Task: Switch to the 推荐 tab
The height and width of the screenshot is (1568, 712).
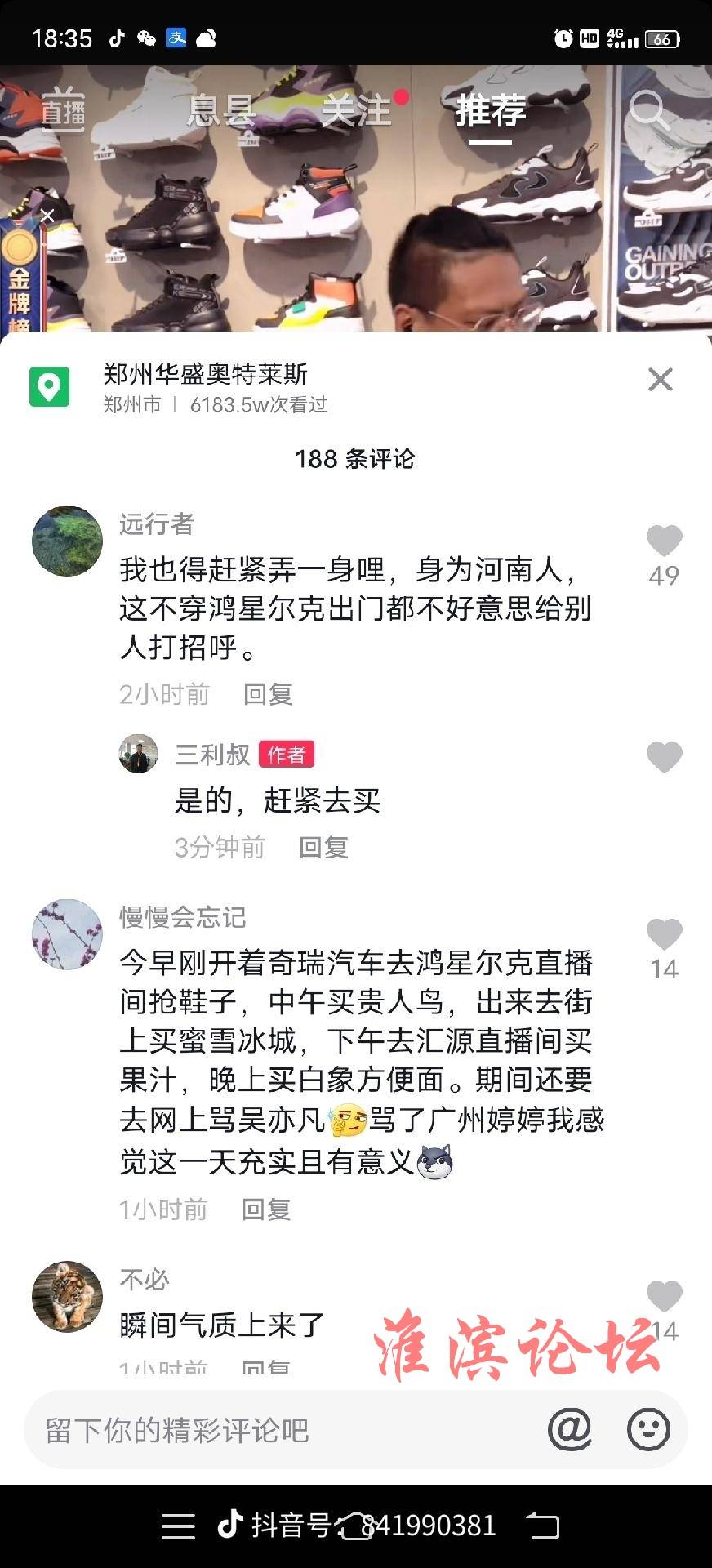Action: pyautogui.click(x=490, y=110)
